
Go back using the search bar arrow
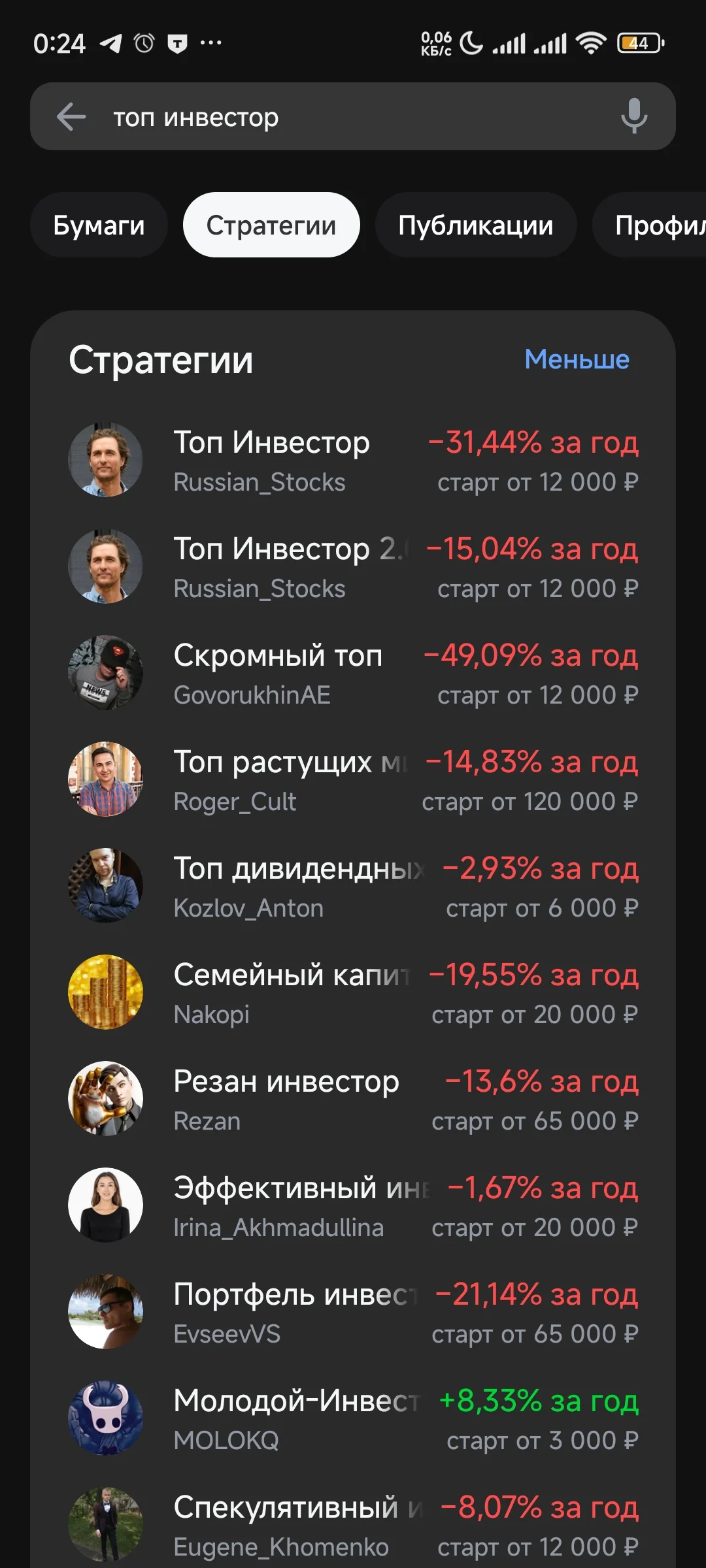click(x=71, y=118)
